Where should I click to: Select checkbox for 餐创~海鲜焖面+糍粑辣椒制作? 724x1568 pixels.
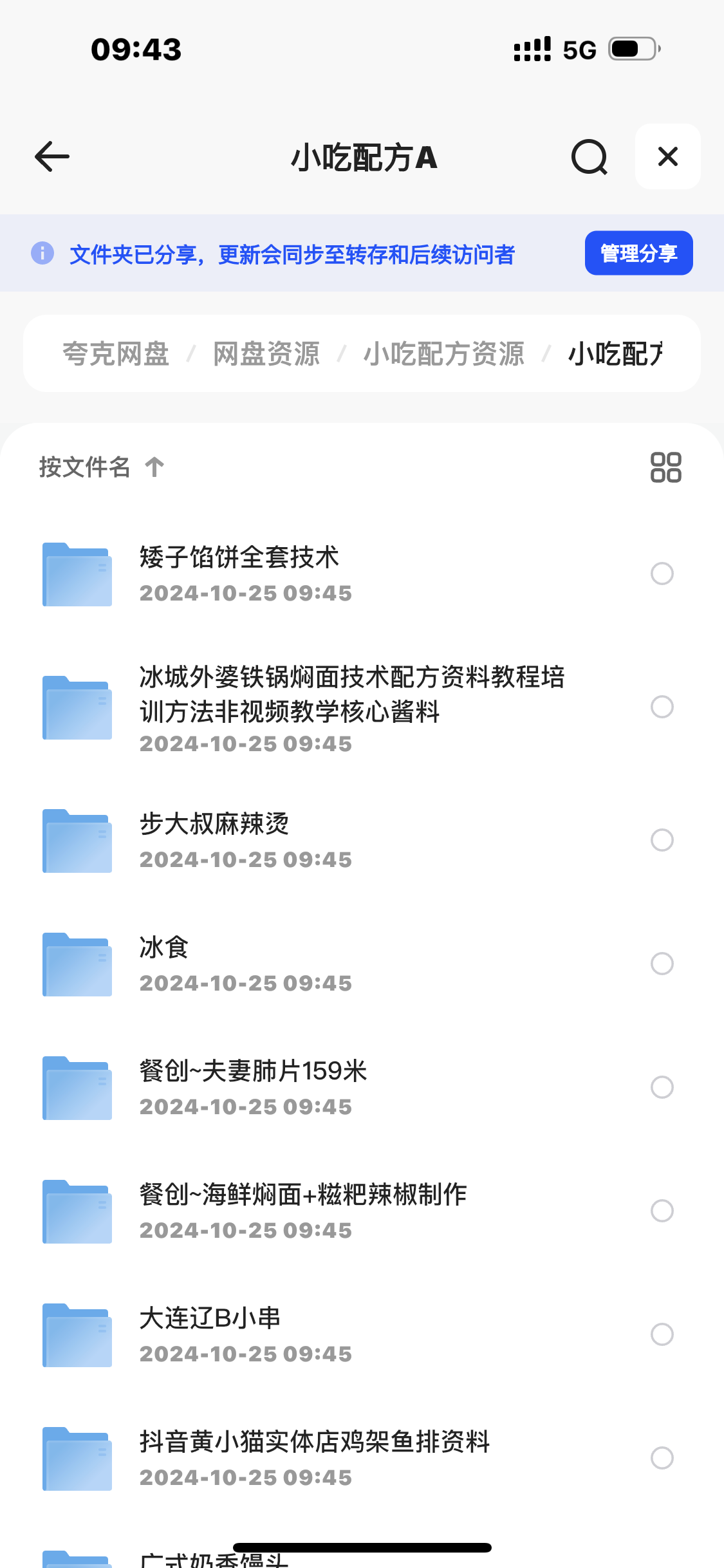click(x=662, y=1211)
